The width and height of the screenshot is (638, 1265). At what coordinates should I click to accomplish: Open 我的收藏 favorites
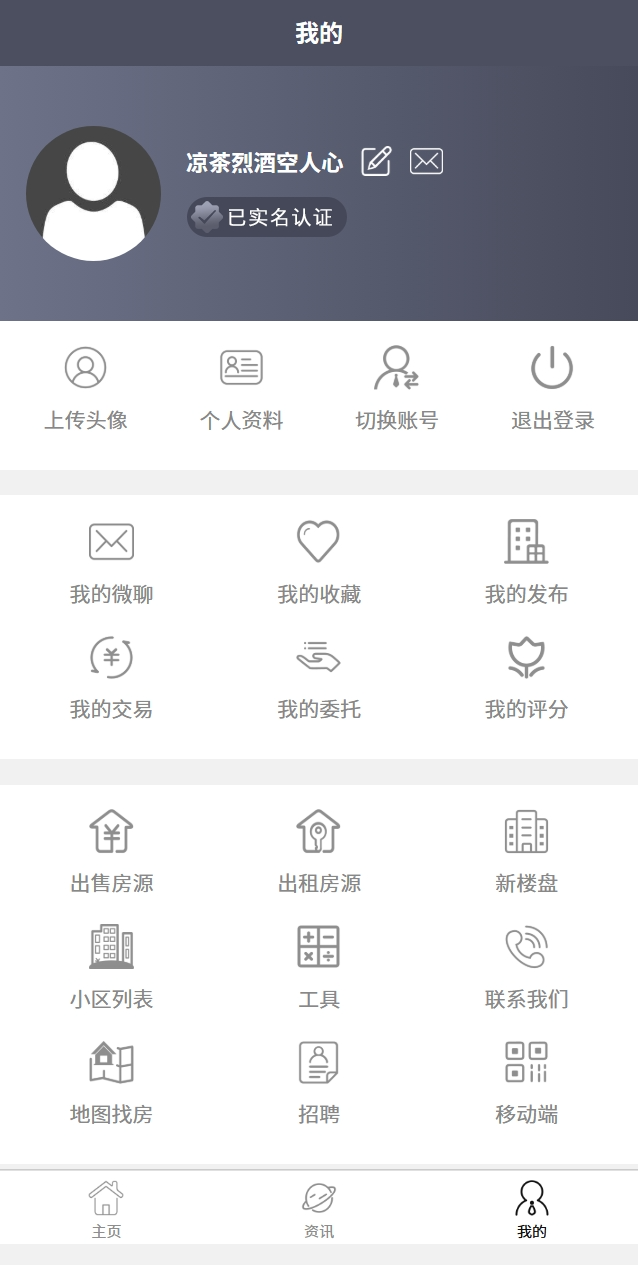(319, 564)
